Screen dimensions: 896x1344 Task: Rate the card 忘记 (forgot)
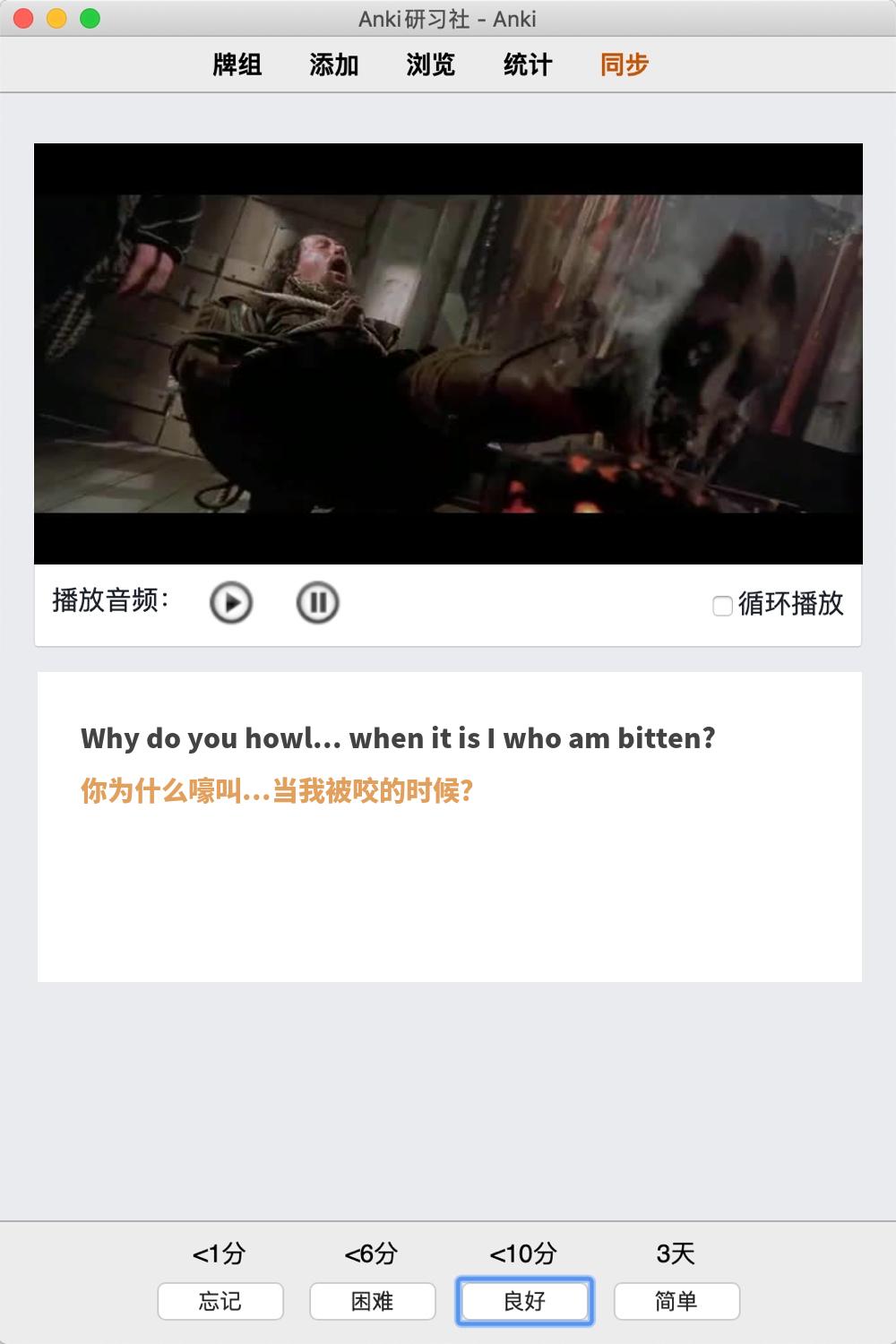click(x=220, y=1301)
